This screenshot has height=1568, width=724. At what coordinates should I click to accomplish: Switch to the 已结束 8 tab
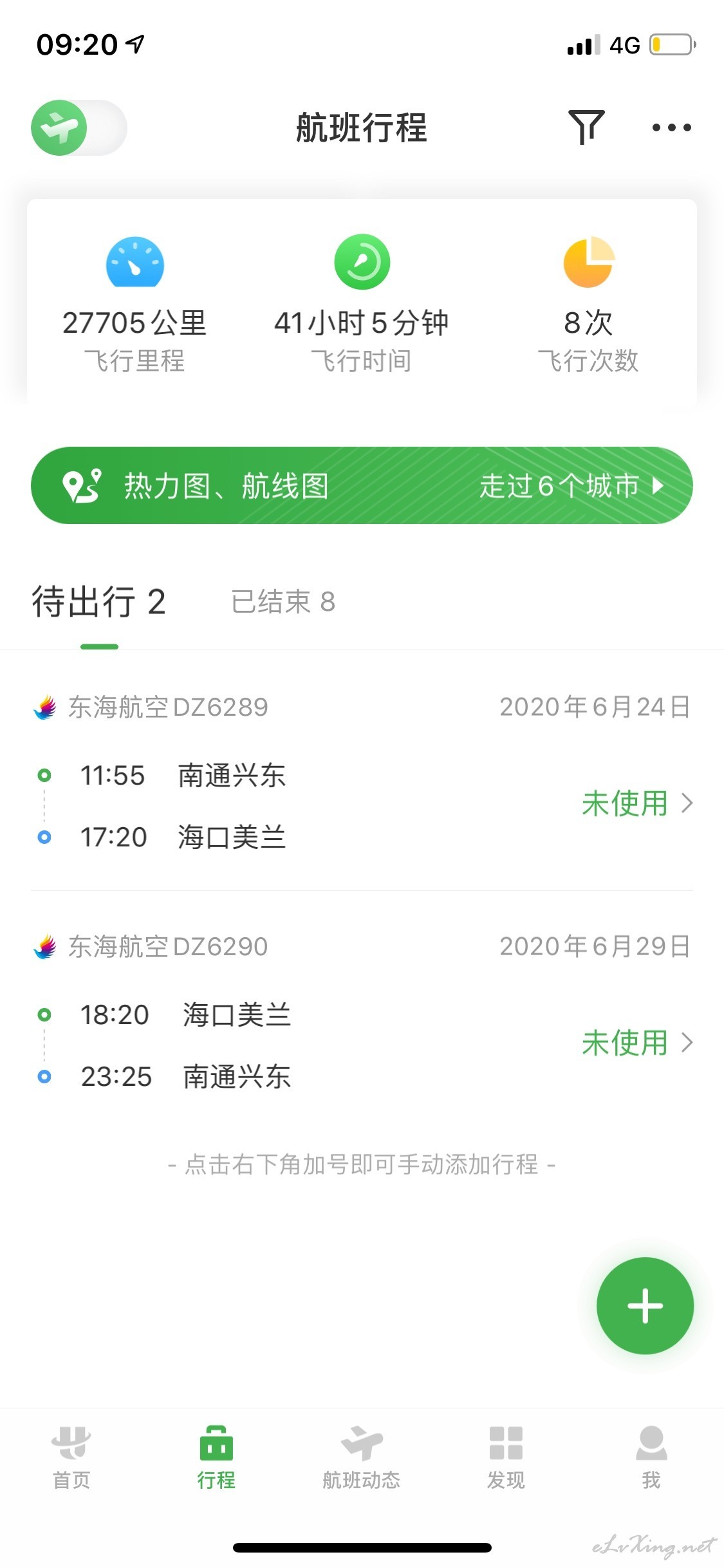[x=283, y=602]
